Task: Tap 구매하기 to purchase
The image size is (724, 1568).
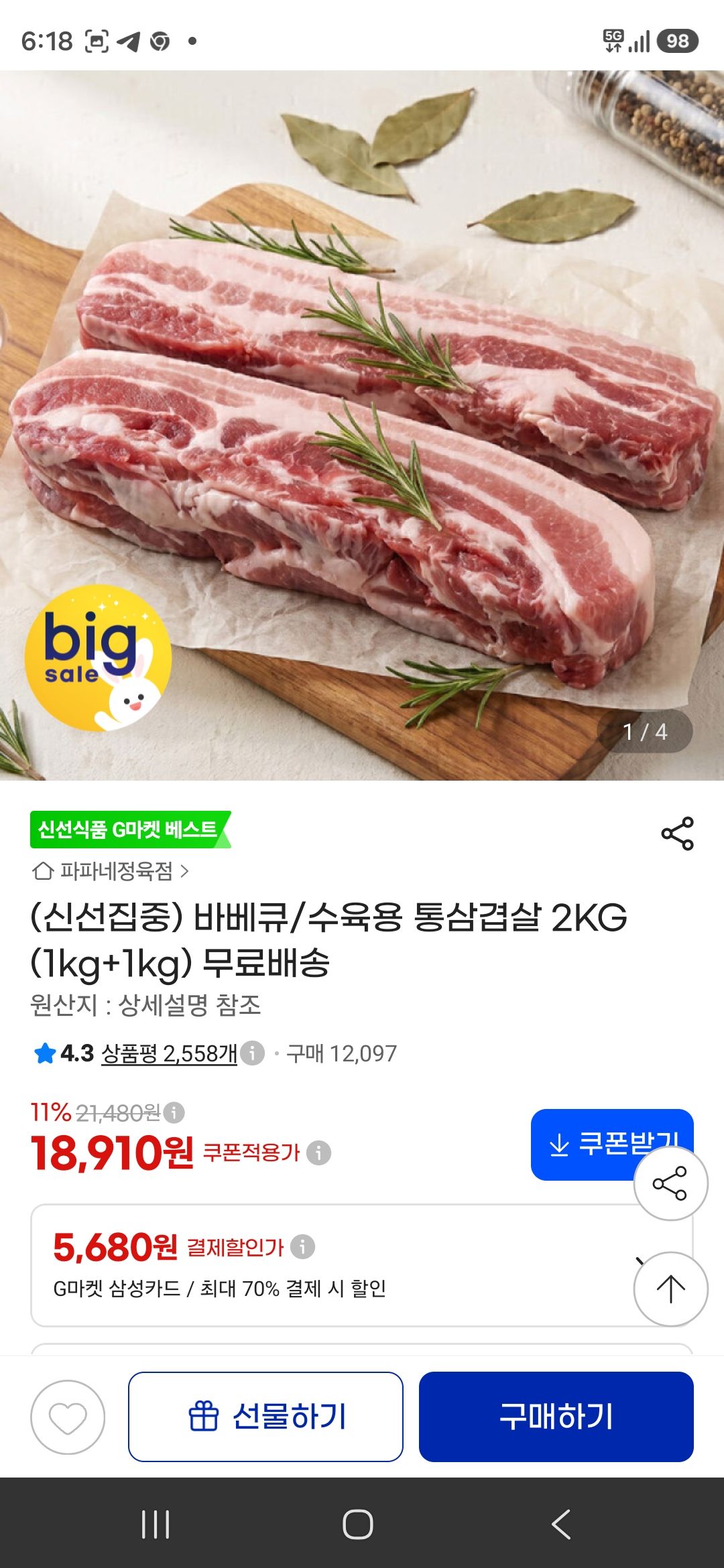Action: (556, 1417)
